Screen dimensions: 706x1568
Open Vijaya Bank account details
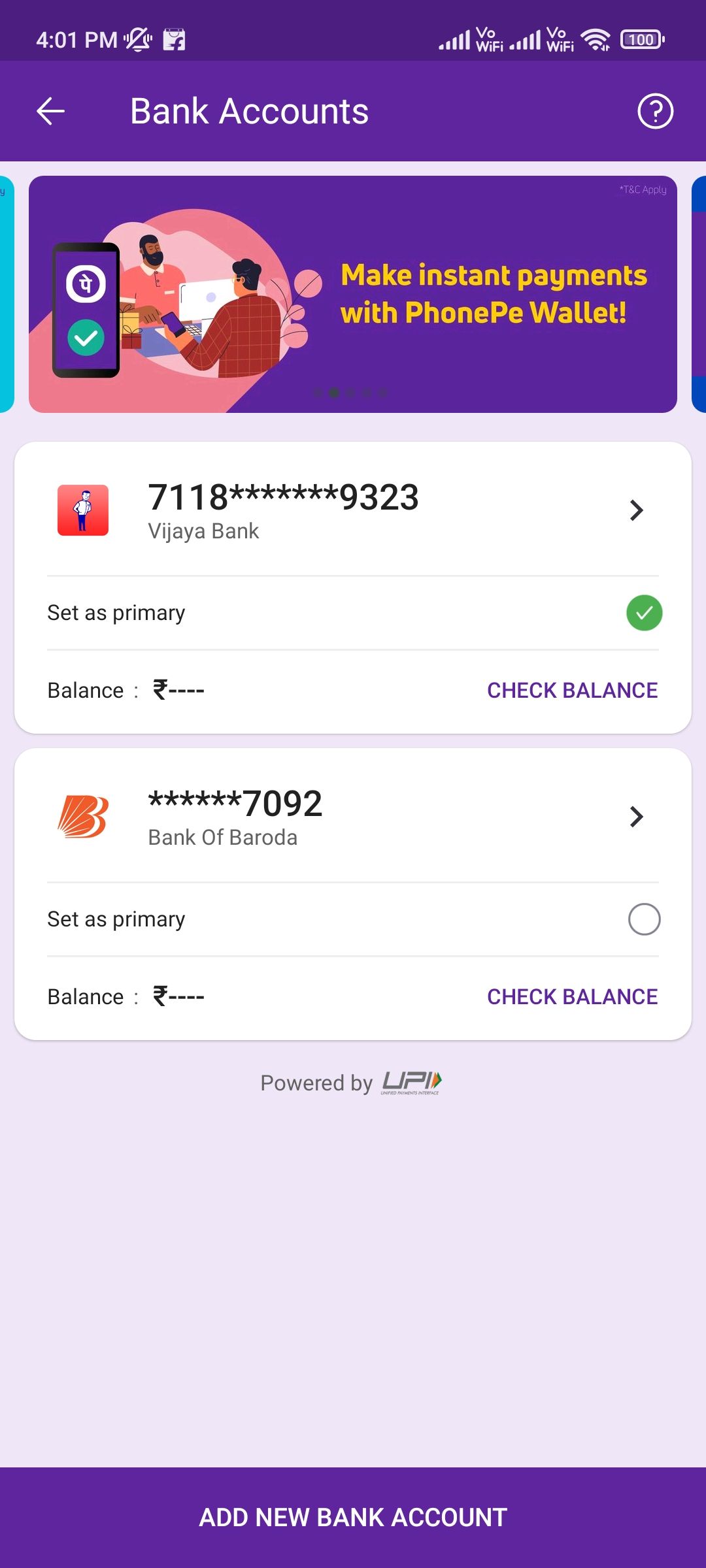coord(353,510)
